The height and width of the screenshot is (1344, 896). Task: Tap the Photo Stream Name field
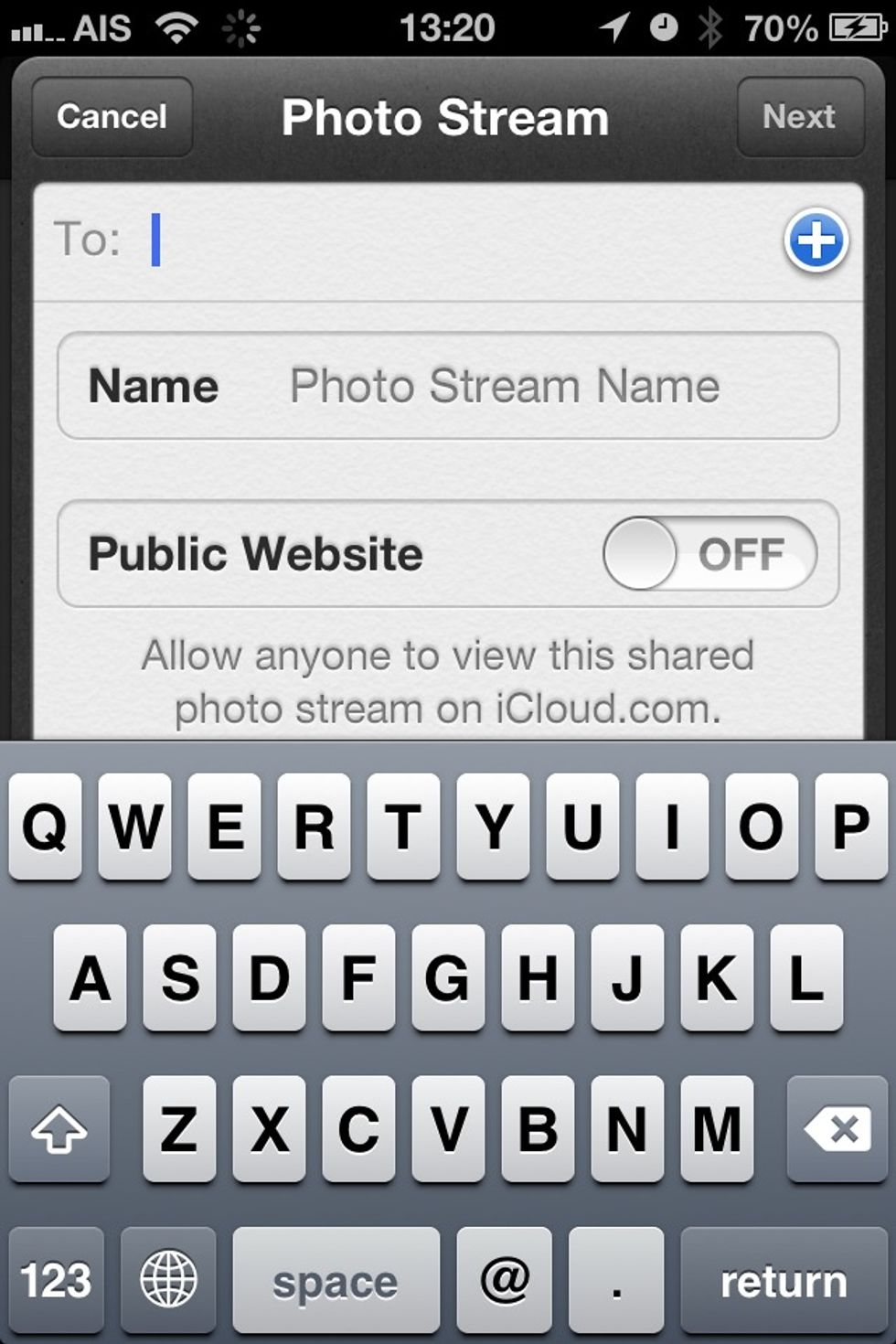click(x=503, y=385)
